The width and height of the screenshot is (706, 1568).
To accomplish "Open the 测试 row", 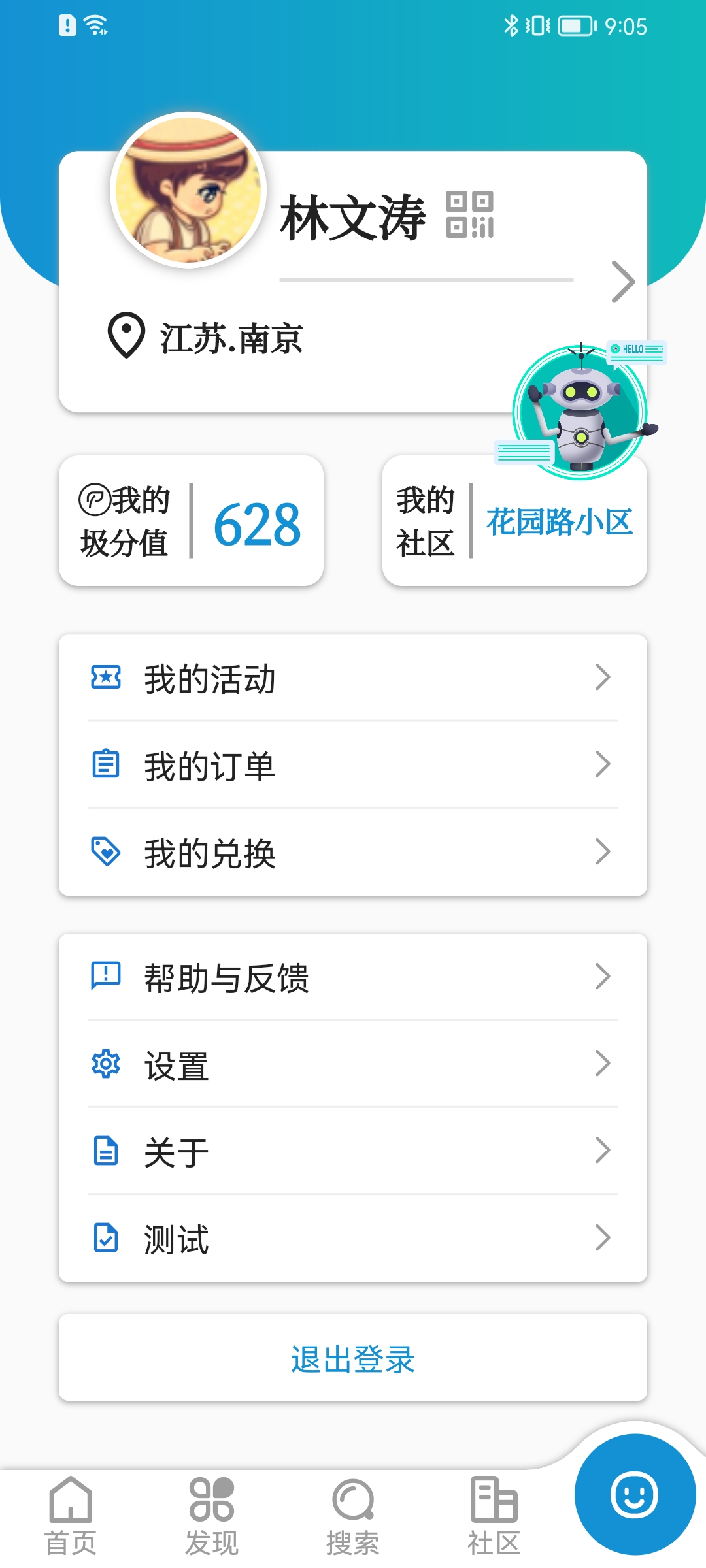I will (x=353, y=1238).
